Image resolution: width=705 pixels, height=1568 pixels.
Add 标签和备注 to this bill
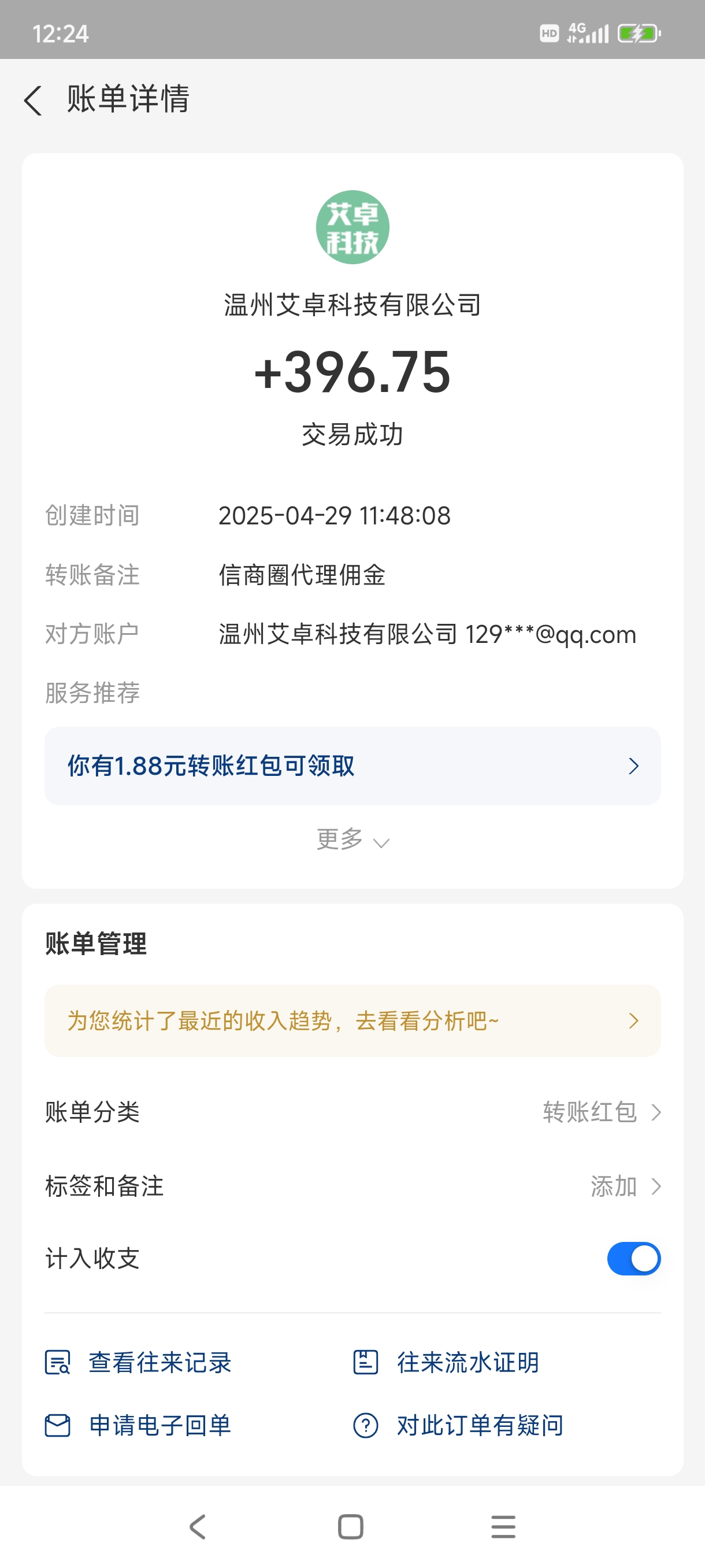[352, 1186]
